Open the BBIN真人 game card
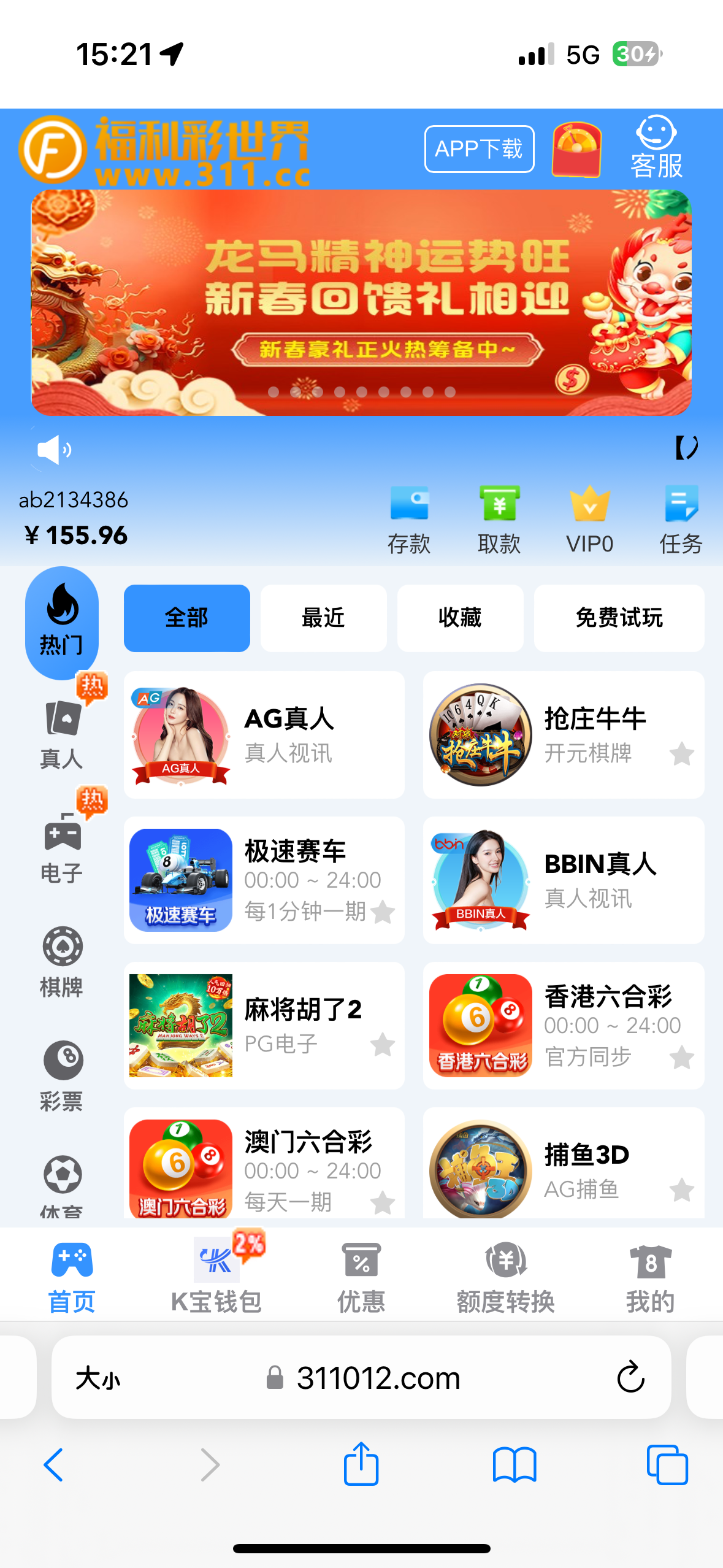Screen dimensions: 723x1568 563,880
